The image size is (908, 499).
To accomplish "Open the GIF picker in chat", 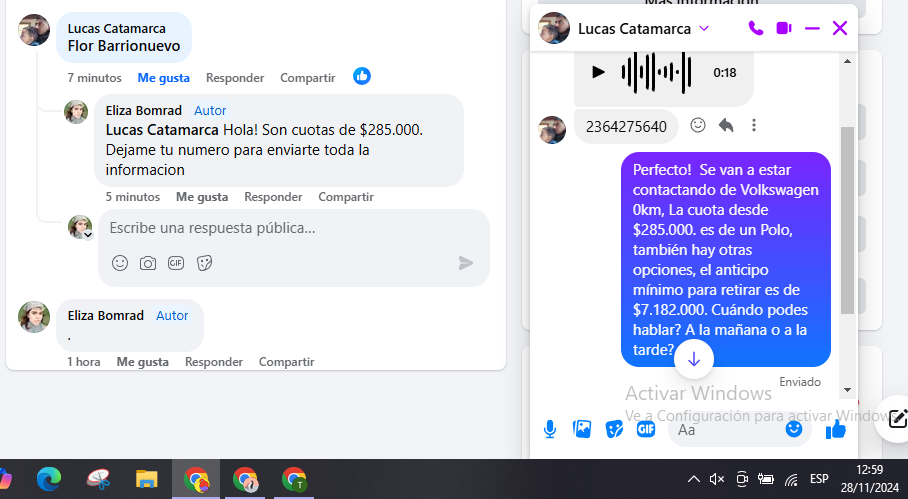I will tap(646, 429).
